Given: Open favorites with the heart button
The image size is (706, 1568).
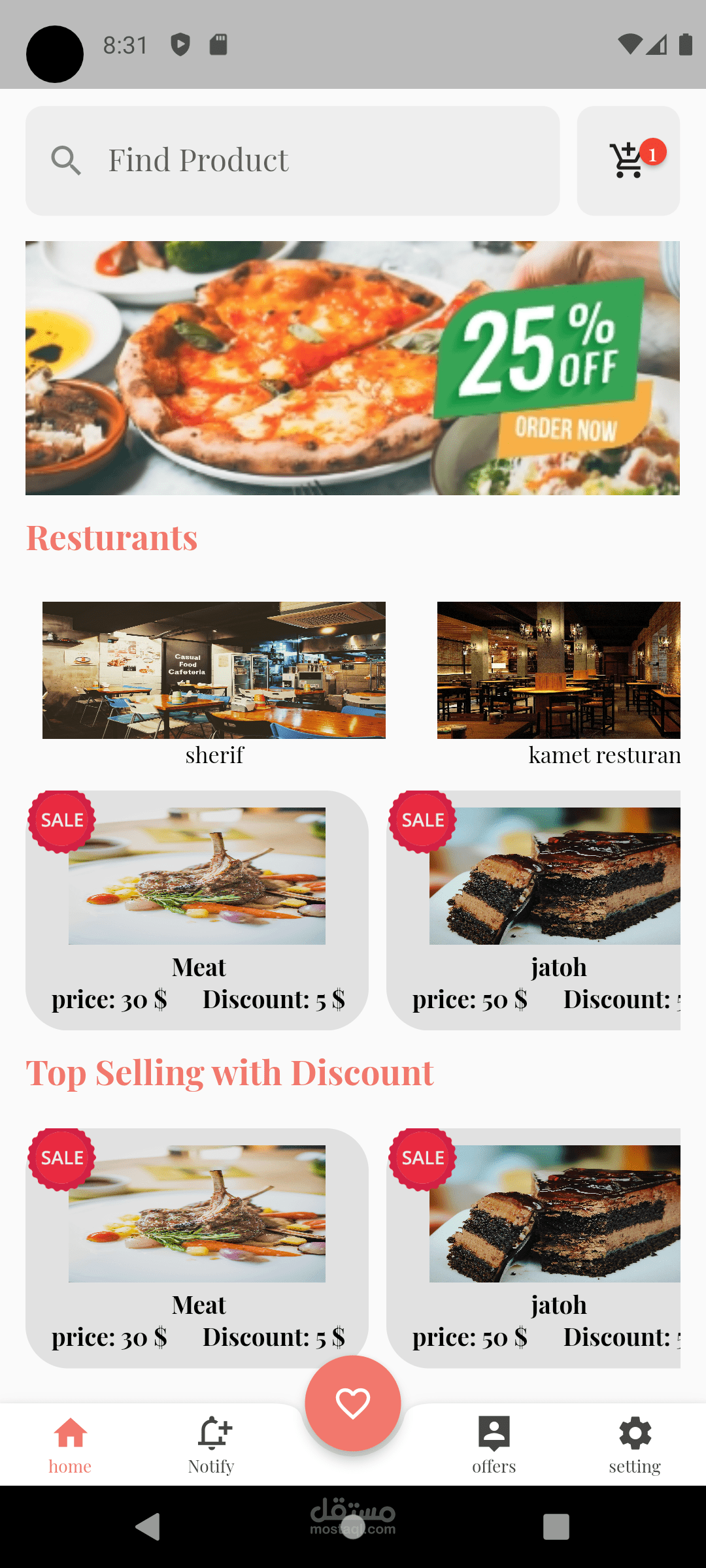Looking at the screenshot, I should click(x=352, y=1403).
